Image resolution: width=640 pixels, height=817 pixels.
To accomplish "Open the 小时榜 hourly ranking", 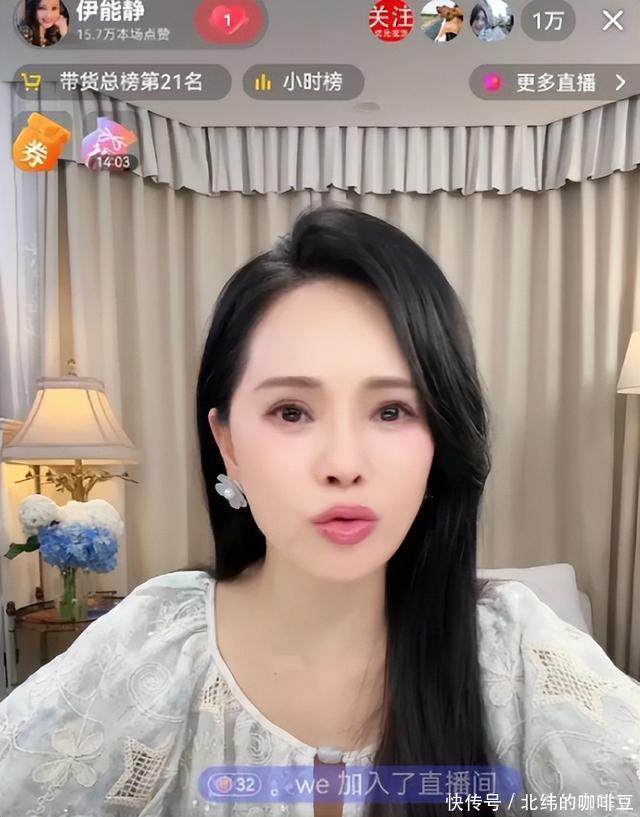I will [303, 82].
